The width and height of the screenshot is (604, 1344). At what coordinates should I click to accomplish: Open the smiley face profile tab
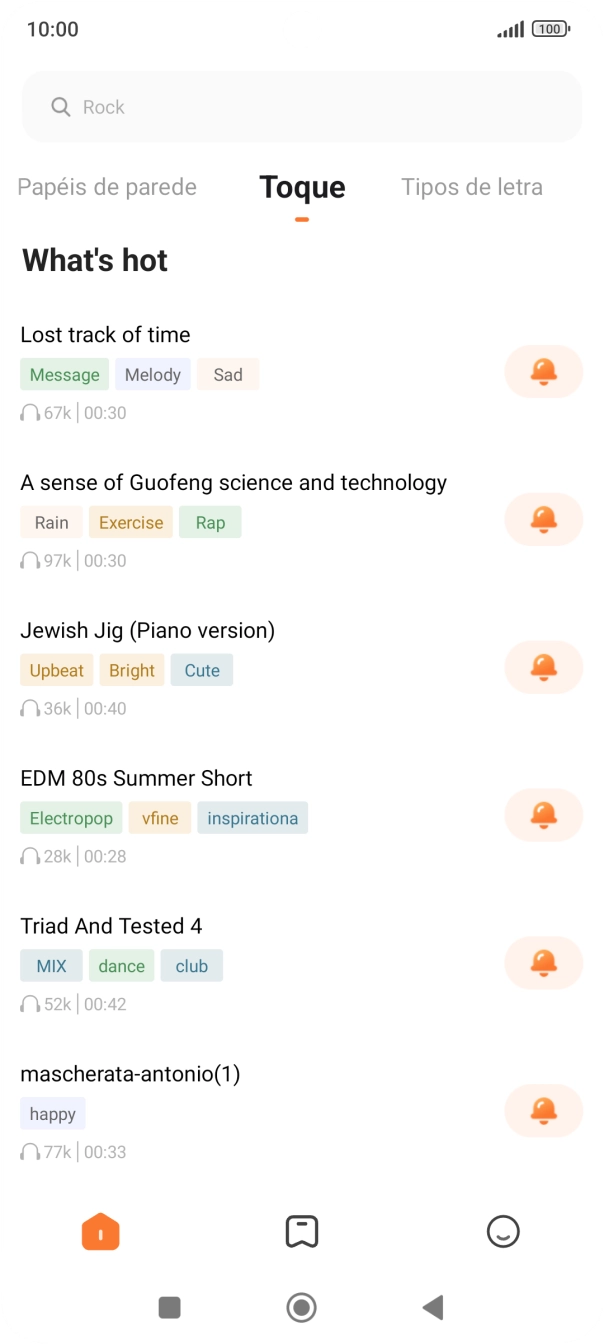503,1231
